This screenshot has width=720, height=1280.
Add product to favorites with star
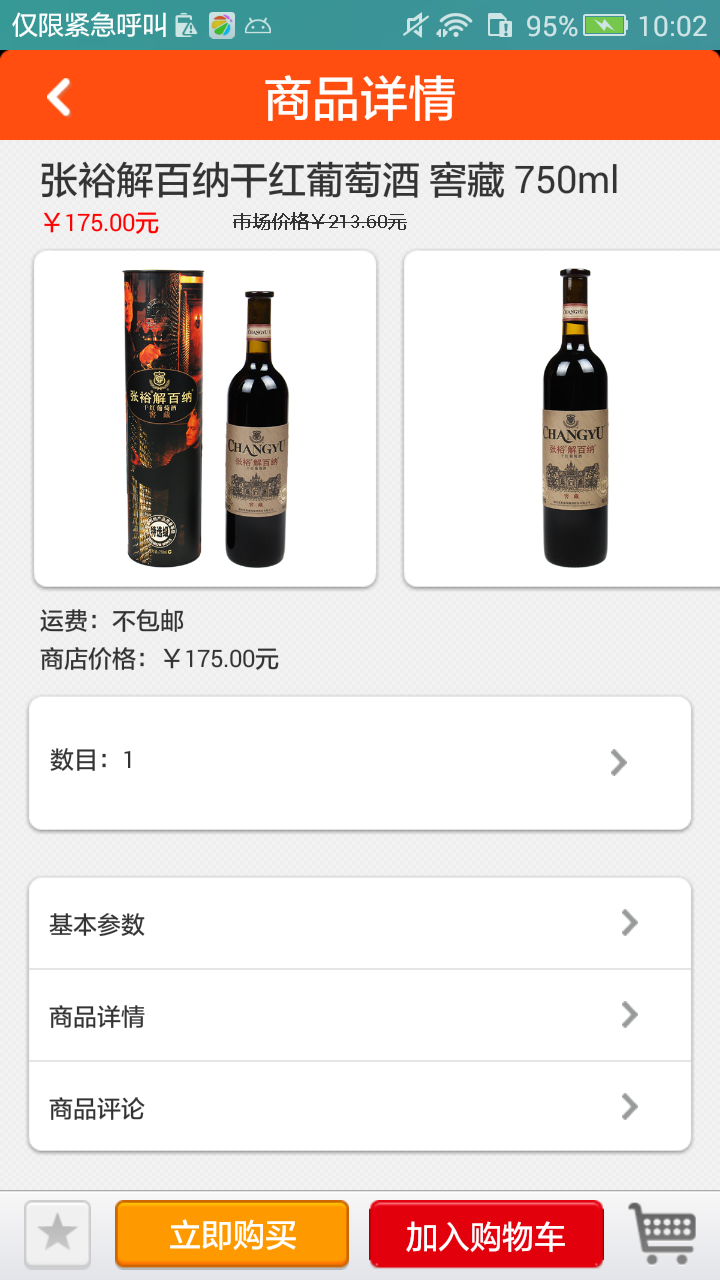click(x=58, y=1234)
